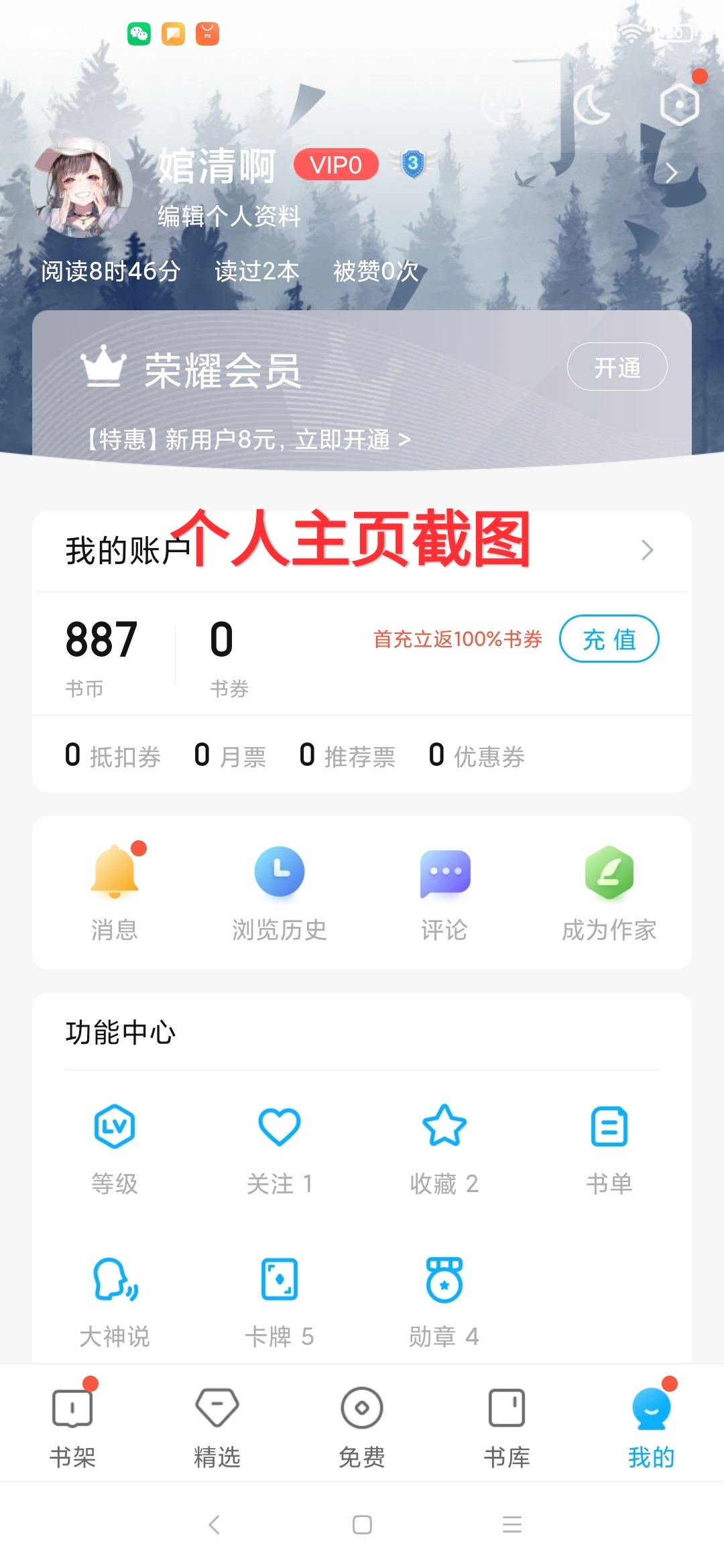The image size is (724, 1568).
Task: Switch to the 书架 tab
Action: [72, 1426]
